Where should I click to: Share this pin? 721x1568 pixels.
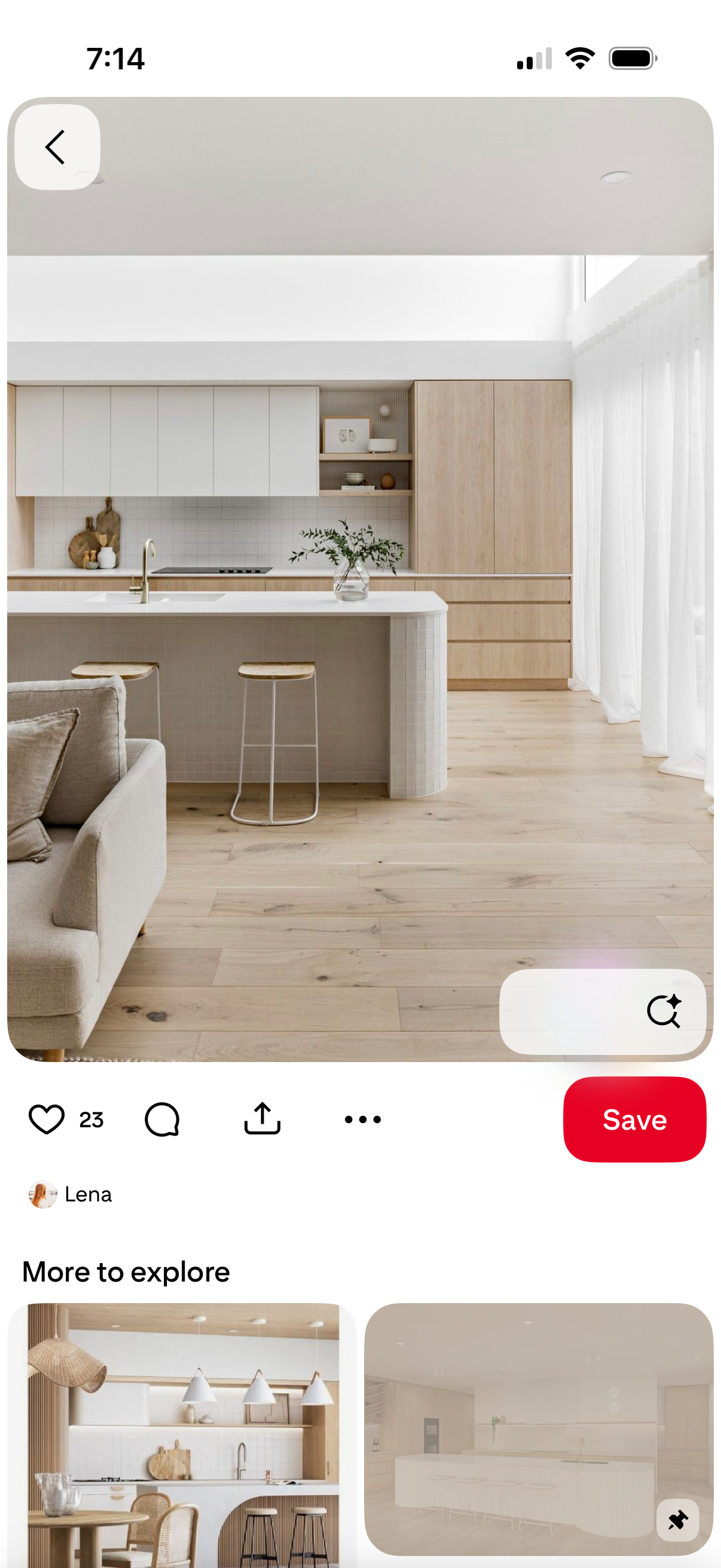coord(262,1119)
